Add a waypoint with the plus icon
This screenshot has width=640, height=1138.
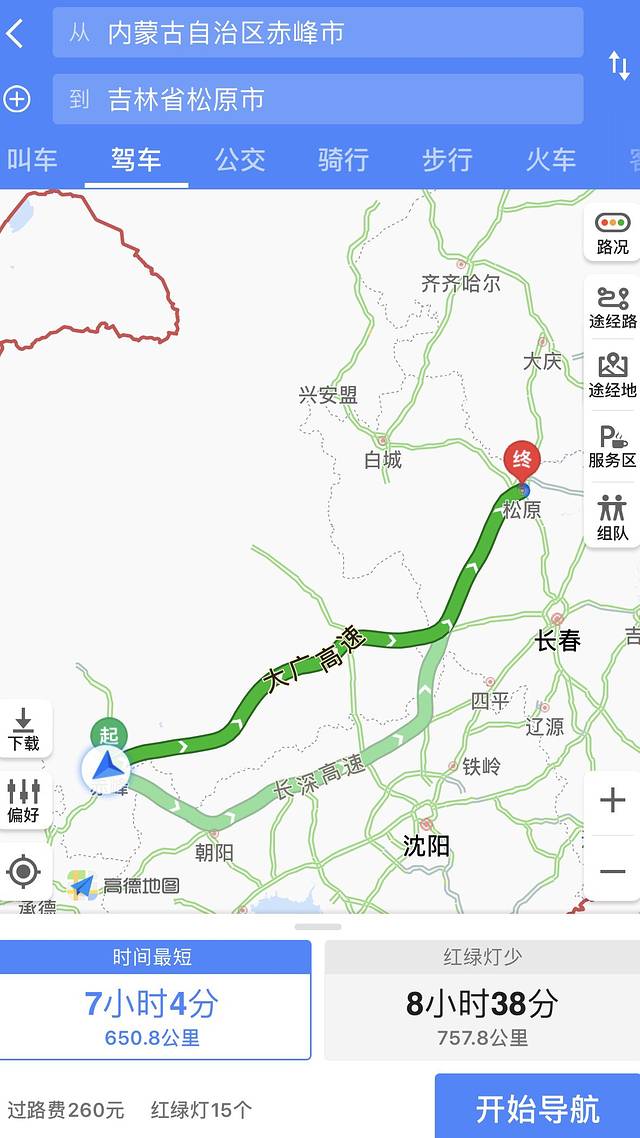[17, 99]
